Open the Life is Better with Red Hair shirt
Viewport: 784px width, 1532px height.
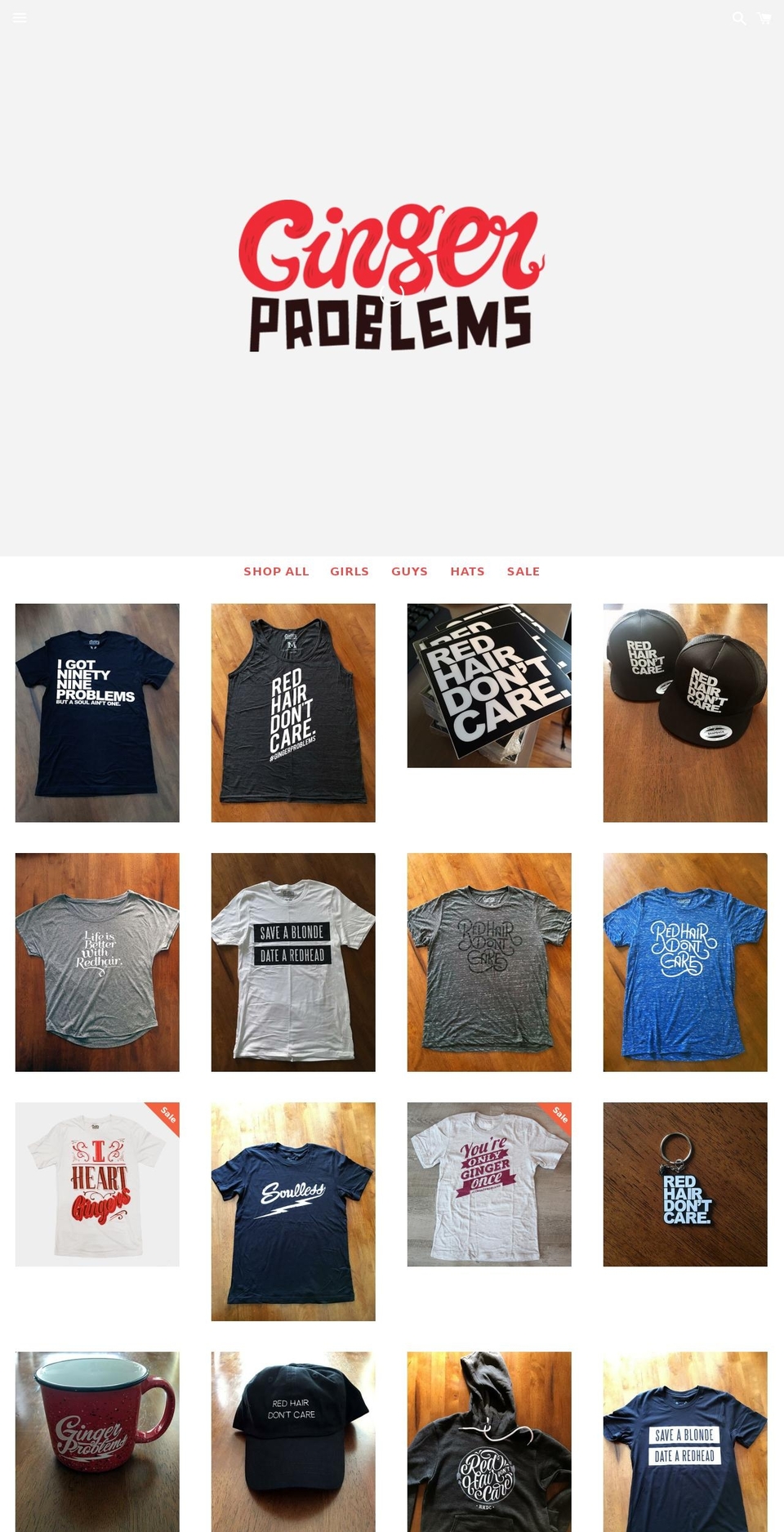pyautogui.click(x=96, y=963)
